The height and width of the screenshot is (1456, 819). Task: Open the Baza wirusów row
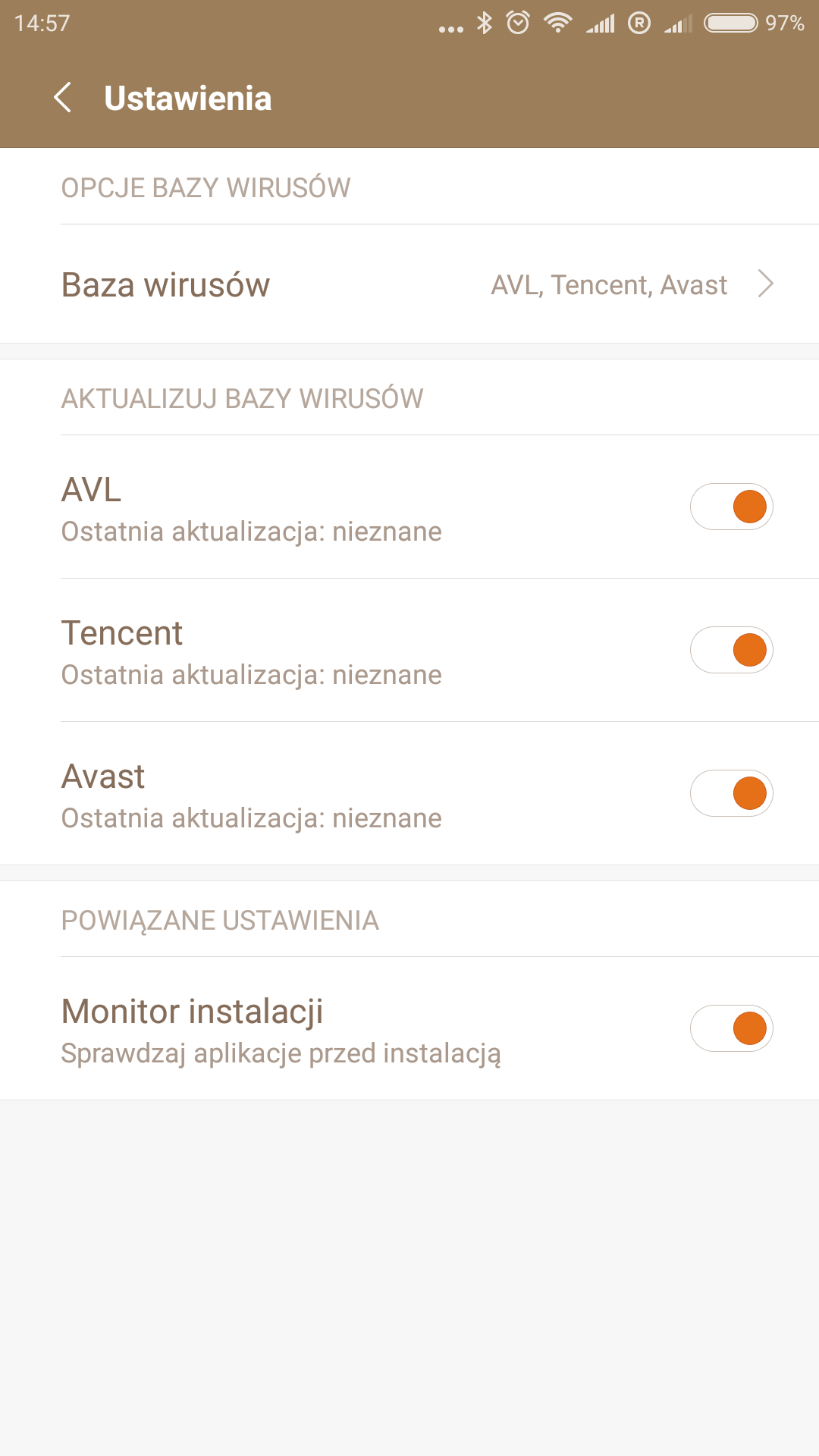[409, 284]
